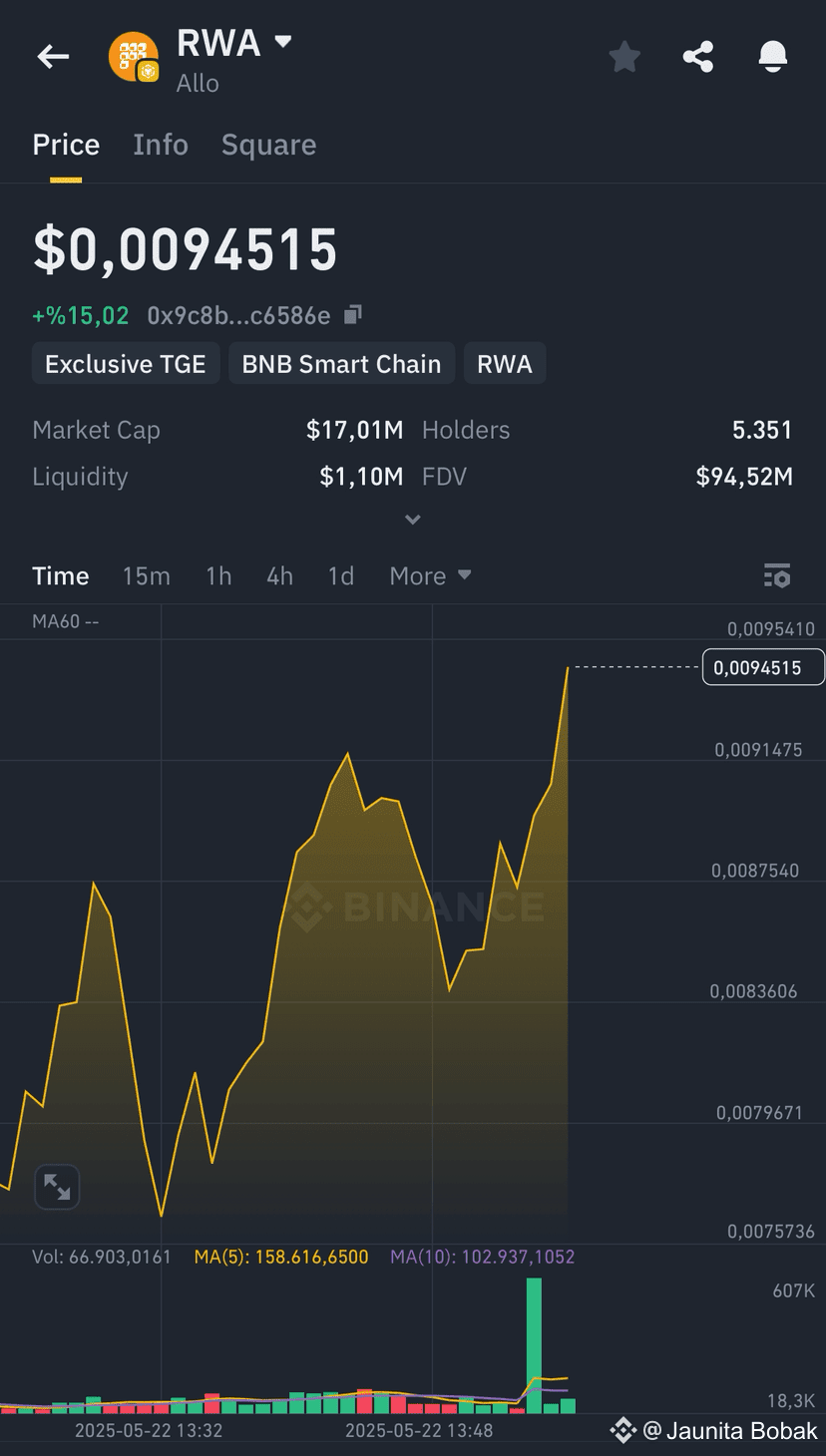826x1456 pixels.
Task: Tap the current price label on the chart
Action: click(x=762, y=666)
